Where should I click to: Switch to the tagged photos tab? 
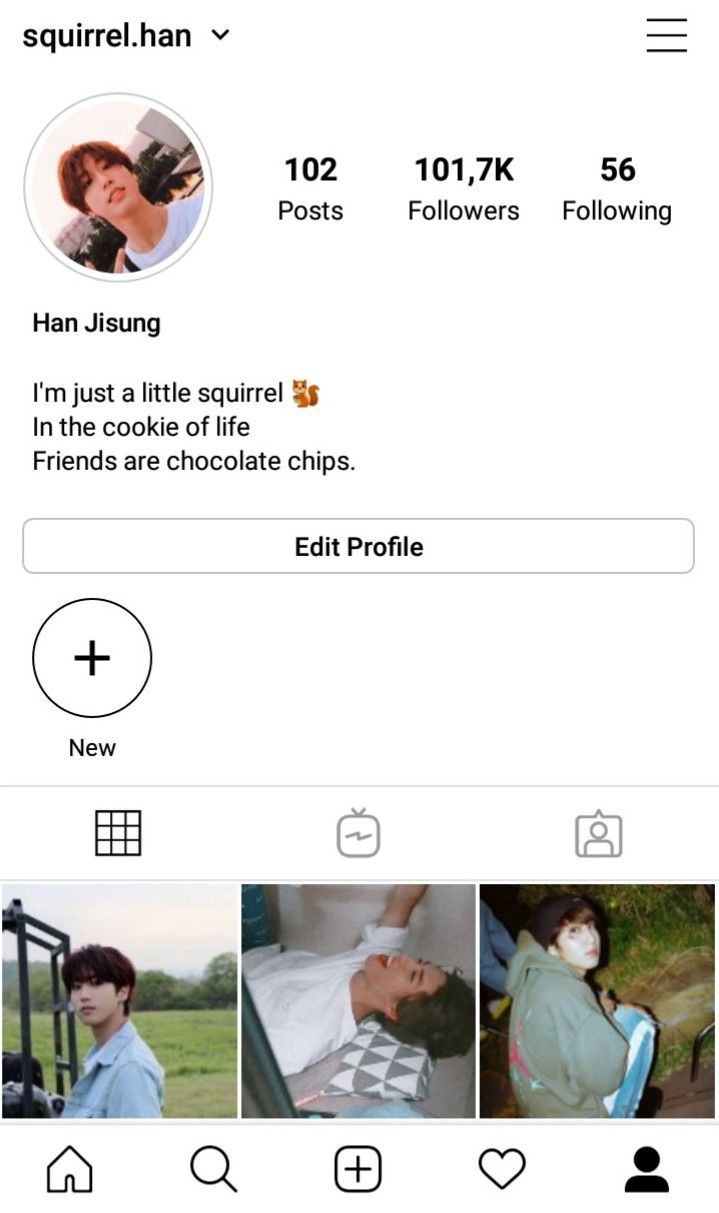[598, 833]
